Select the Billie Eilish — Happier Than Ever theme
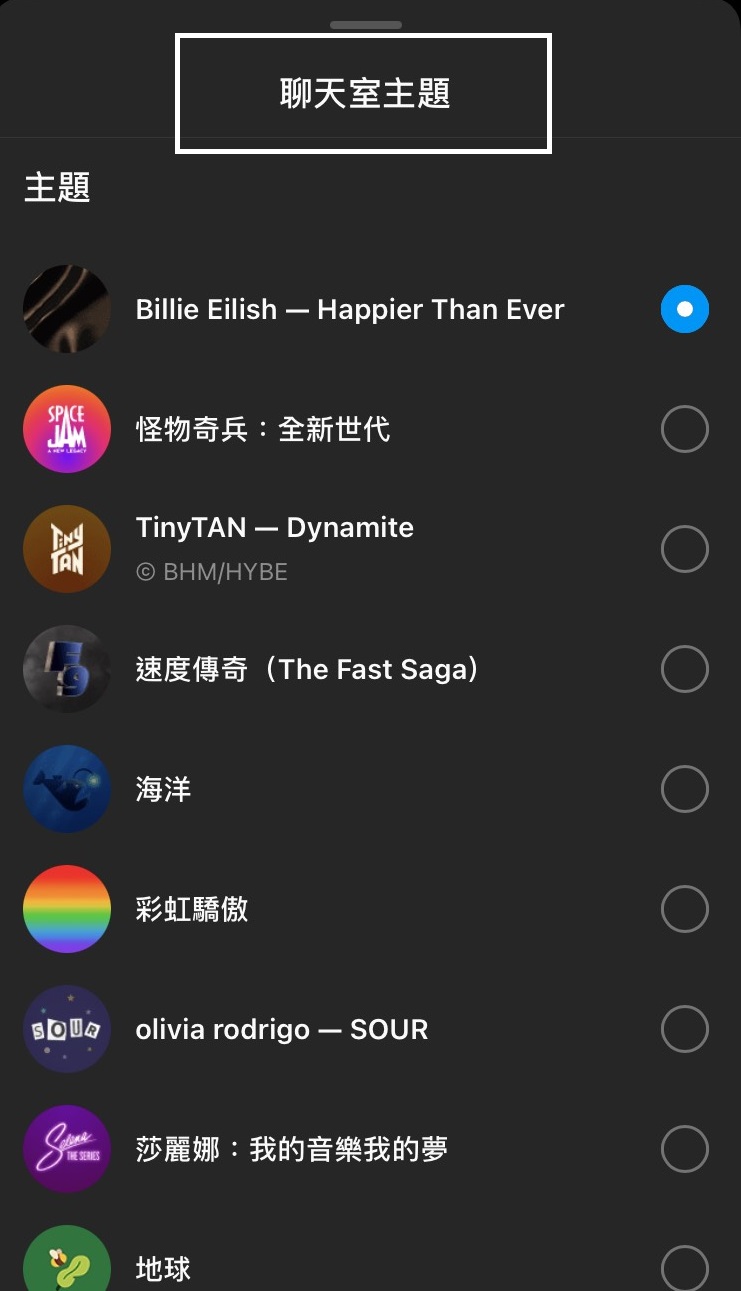 coord(684,309)
